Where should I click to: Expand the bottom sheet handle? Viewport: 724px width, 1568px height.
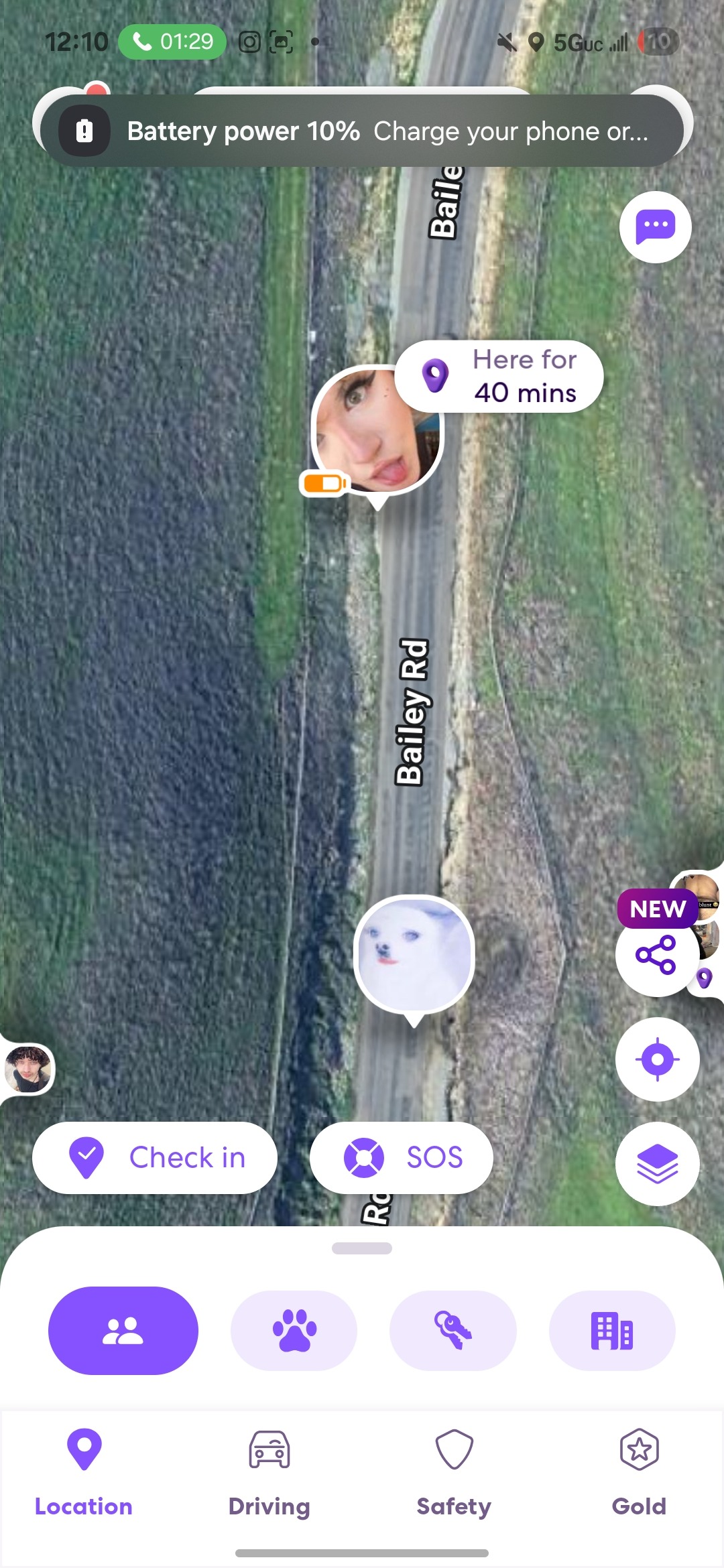[362, 1248]
